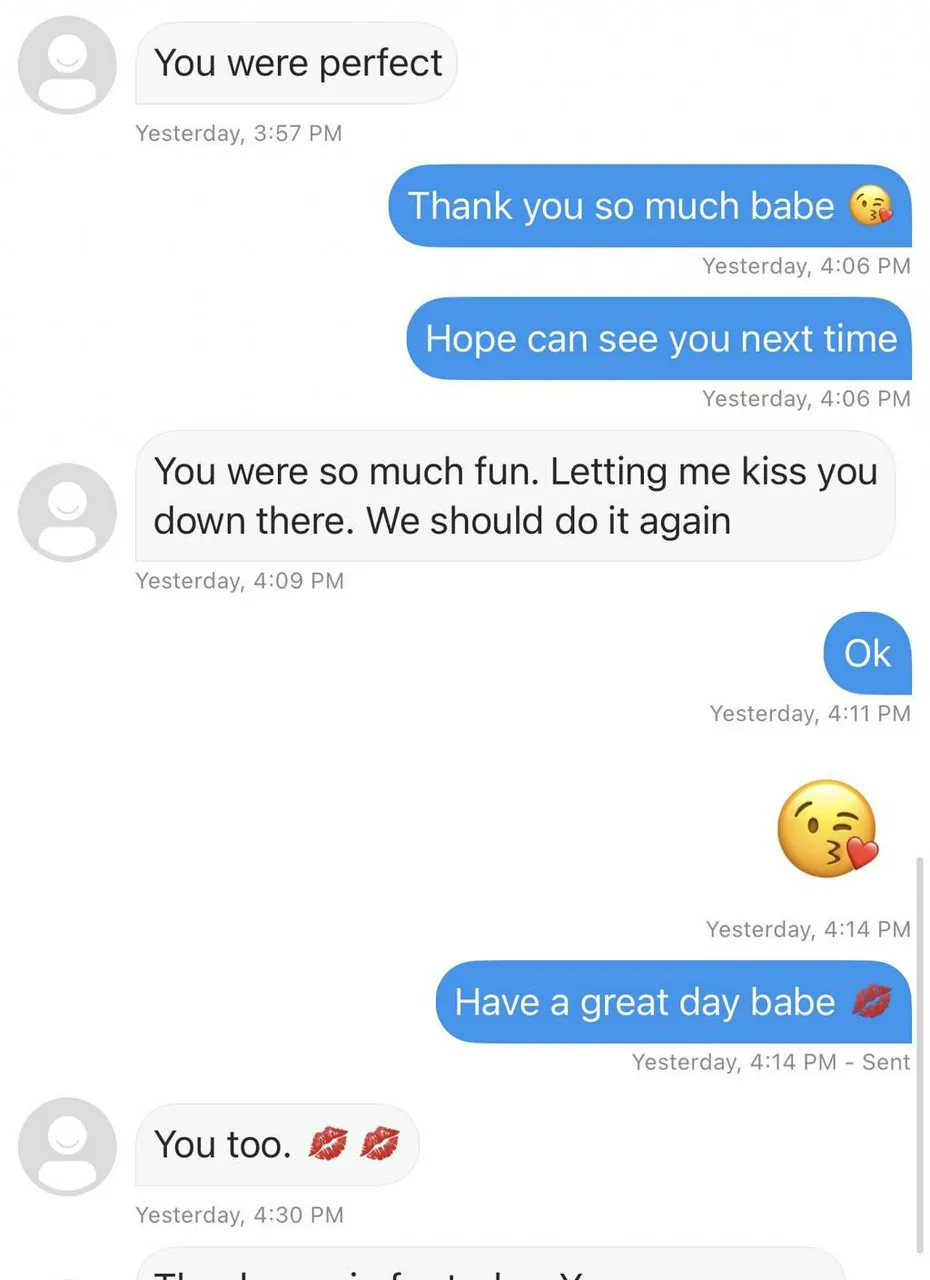Open profile avatar beside "You too." message
930x1280 pixels.
click(68, 1146)
